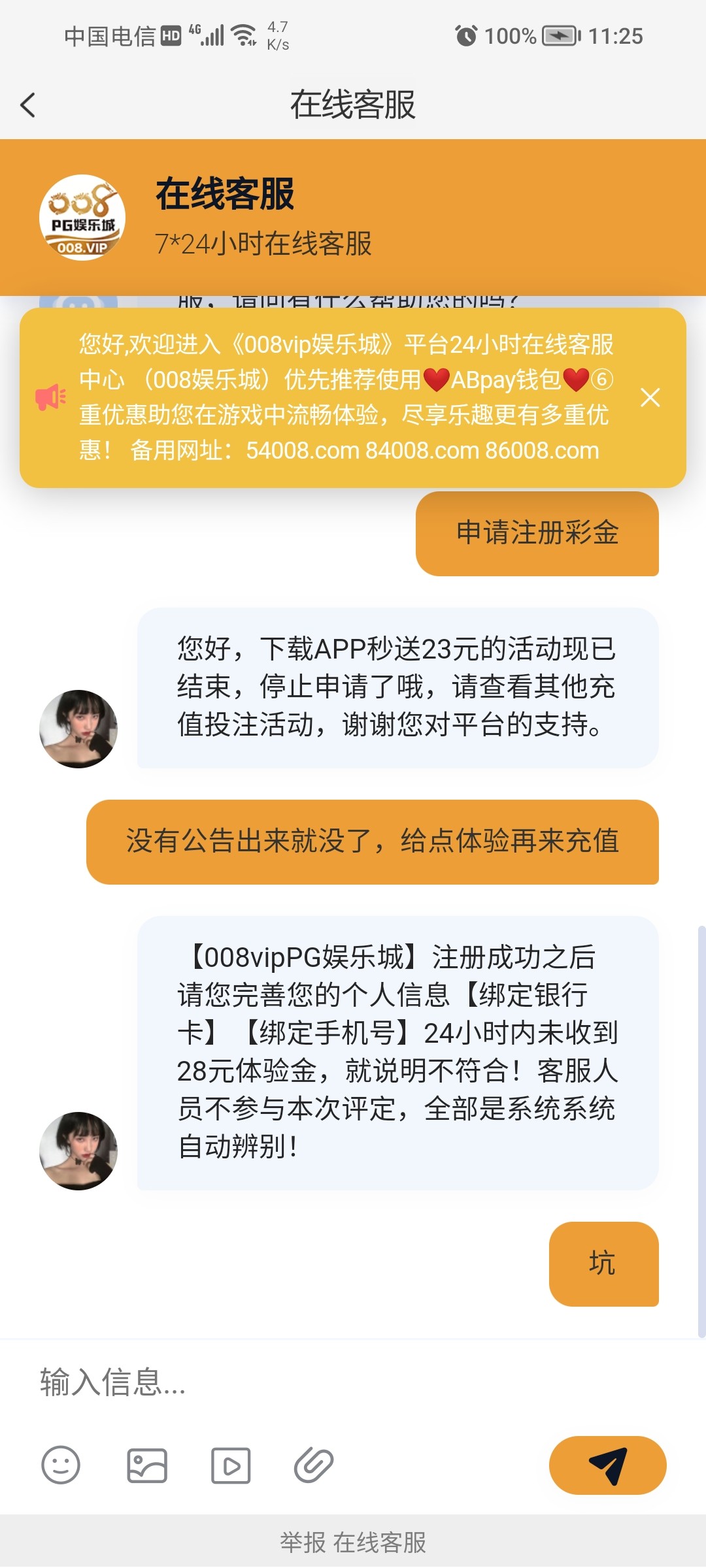Screen dimensions: 706x1568
Task: Dismiss the yellow welcome announcement banner
Action: click(x=650, y=397)
